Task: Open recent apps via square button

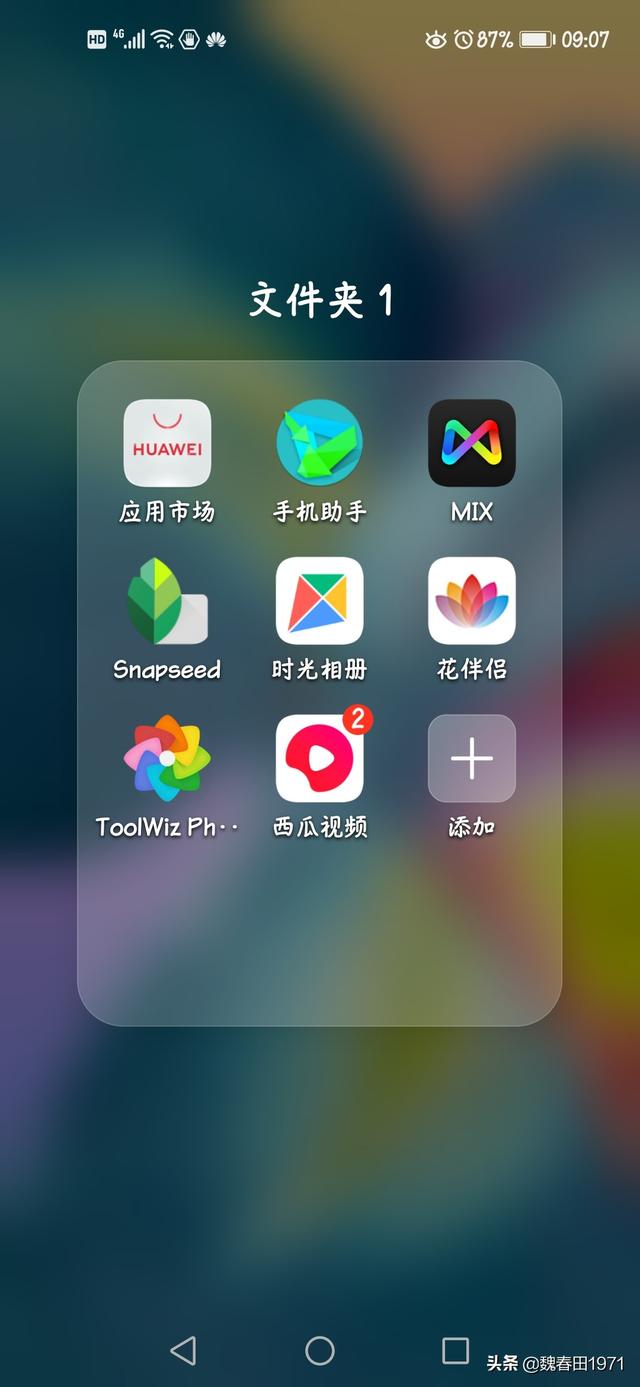Action: 456,1350
